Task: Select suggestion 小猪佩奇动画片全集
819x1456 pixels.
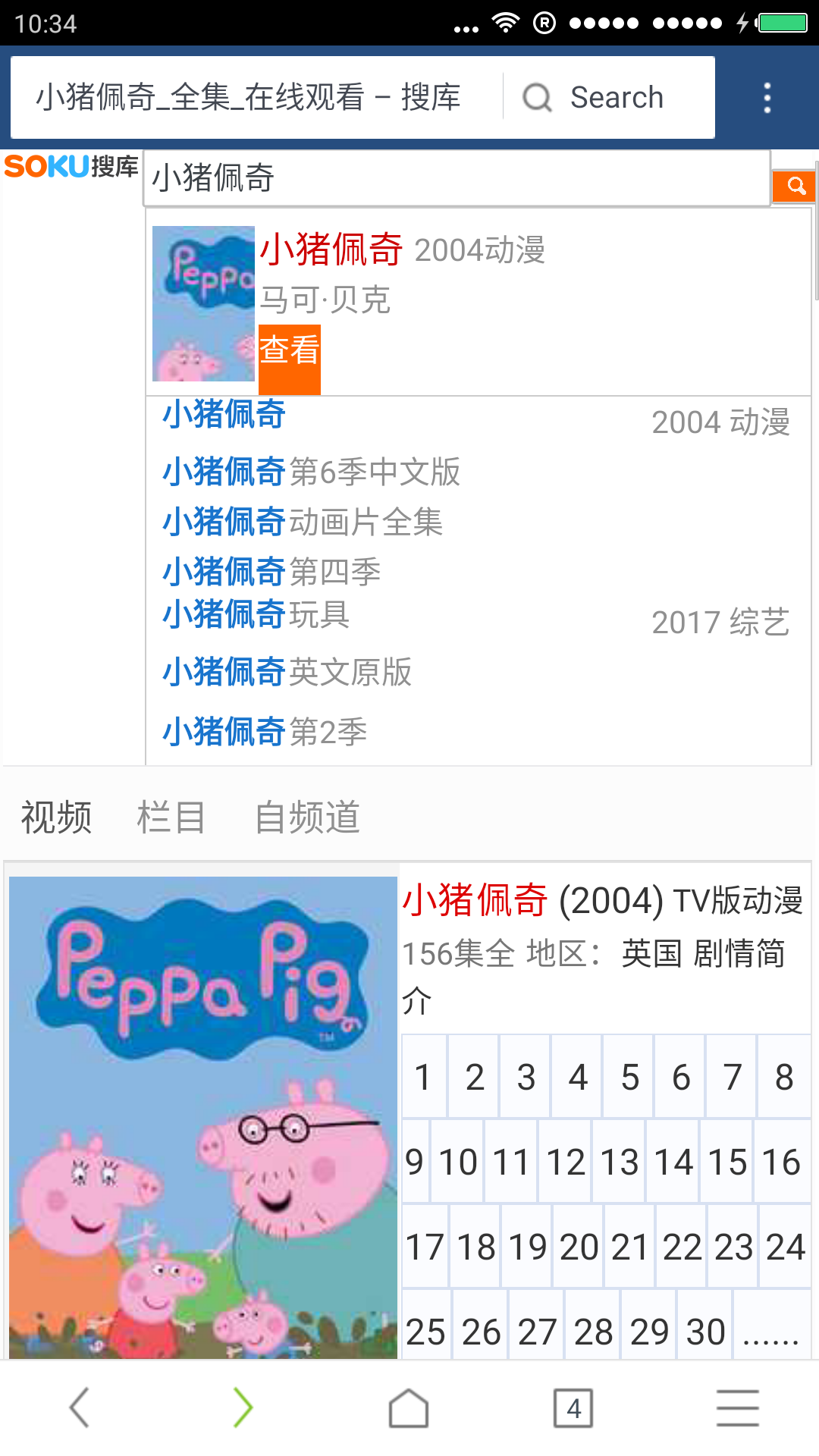Action: pyautogui.click(x=303, y=522)
